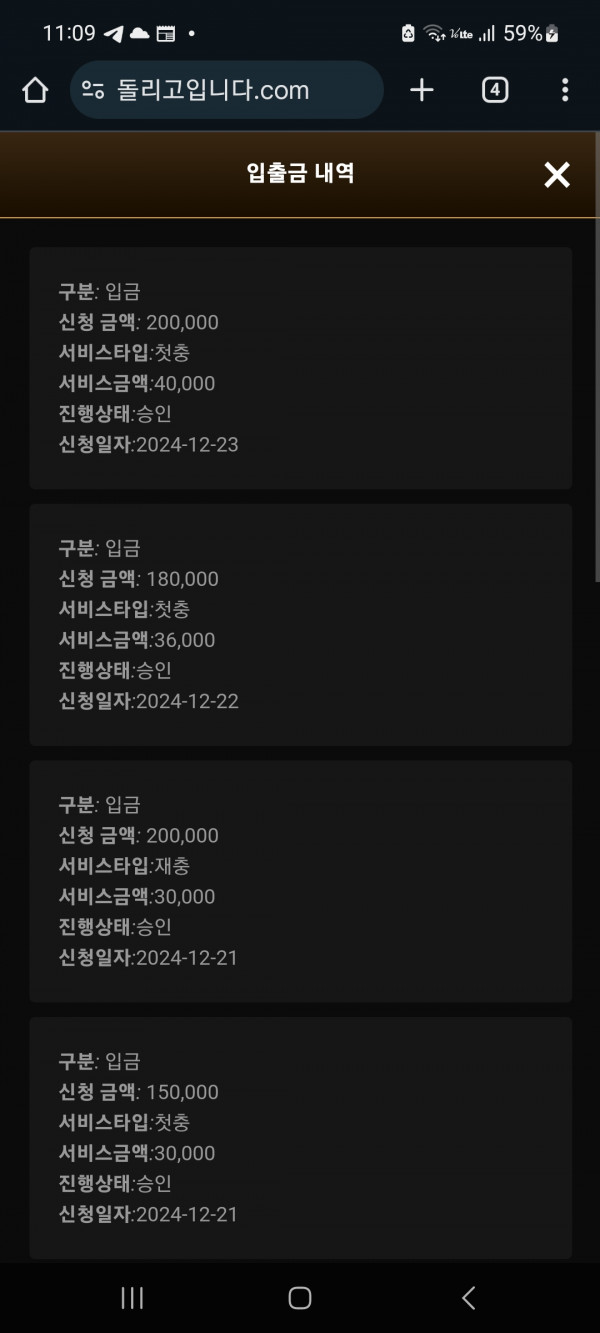Go back using the system navigation bar
The width and height of the screenshot is (600, 1333).
pos(468,1297)
